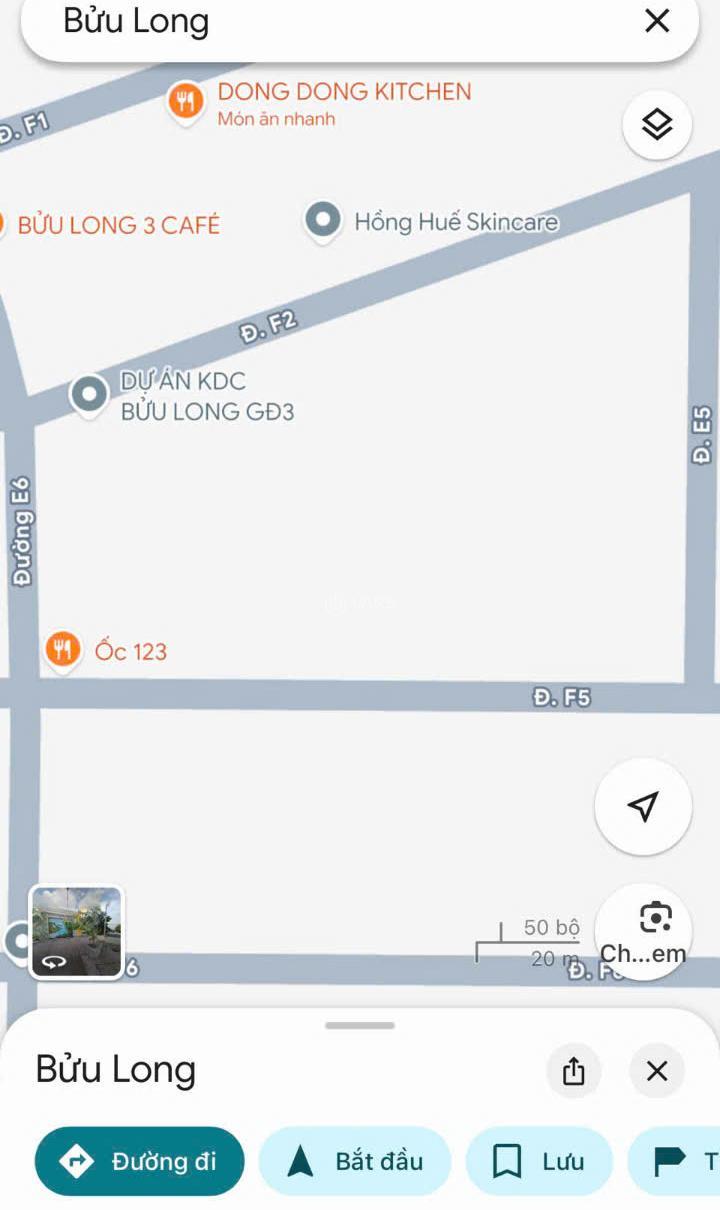Image resolution: width=720 pixels, height=1210 pixels.
Task: Open DONG DONG KITCHEN on the map
Action: click(186, 102)
